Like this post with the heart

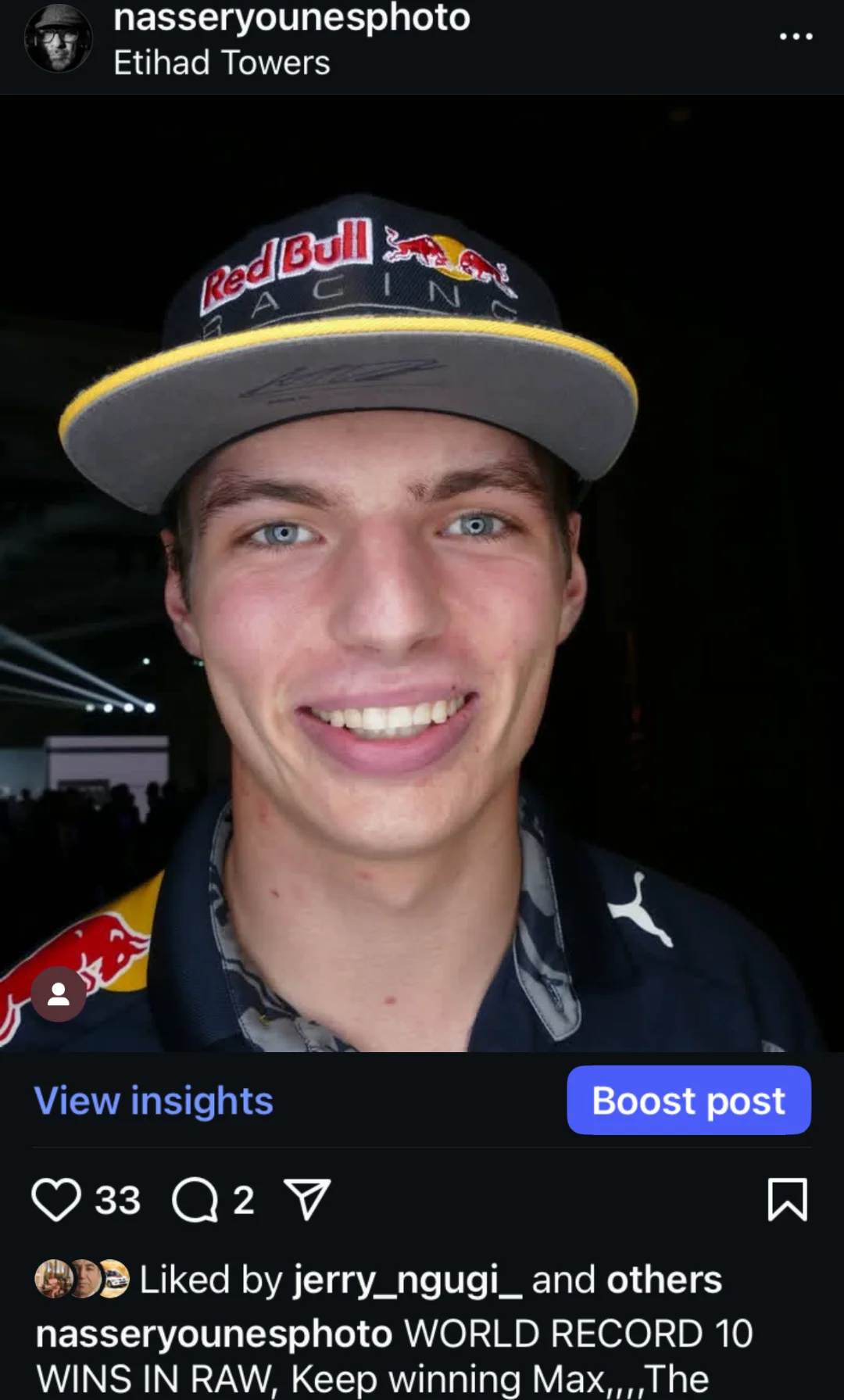click(x=56, y=1200)
